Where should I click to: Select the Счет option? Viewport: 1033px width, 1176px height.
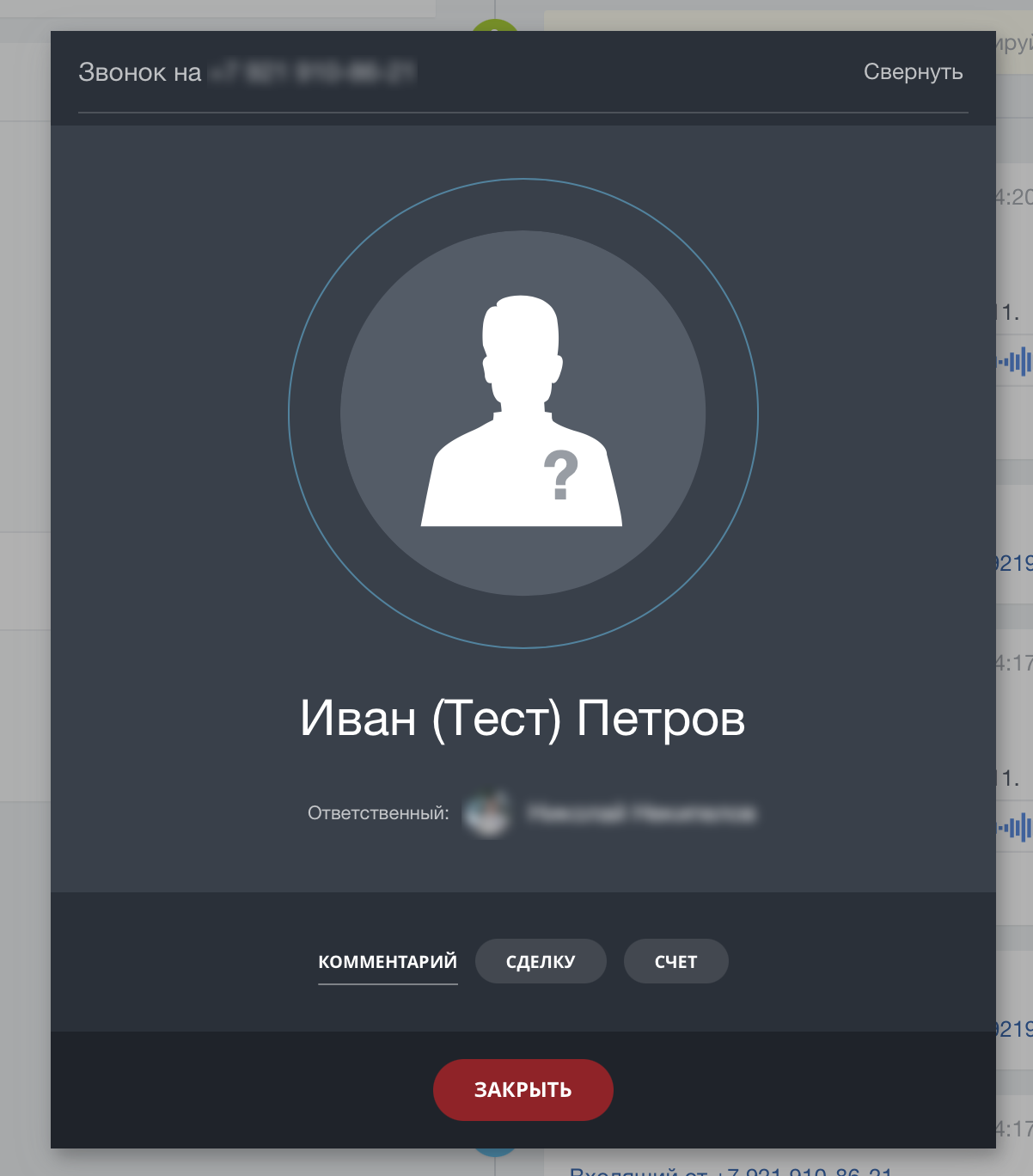click(x=675, y=962)
